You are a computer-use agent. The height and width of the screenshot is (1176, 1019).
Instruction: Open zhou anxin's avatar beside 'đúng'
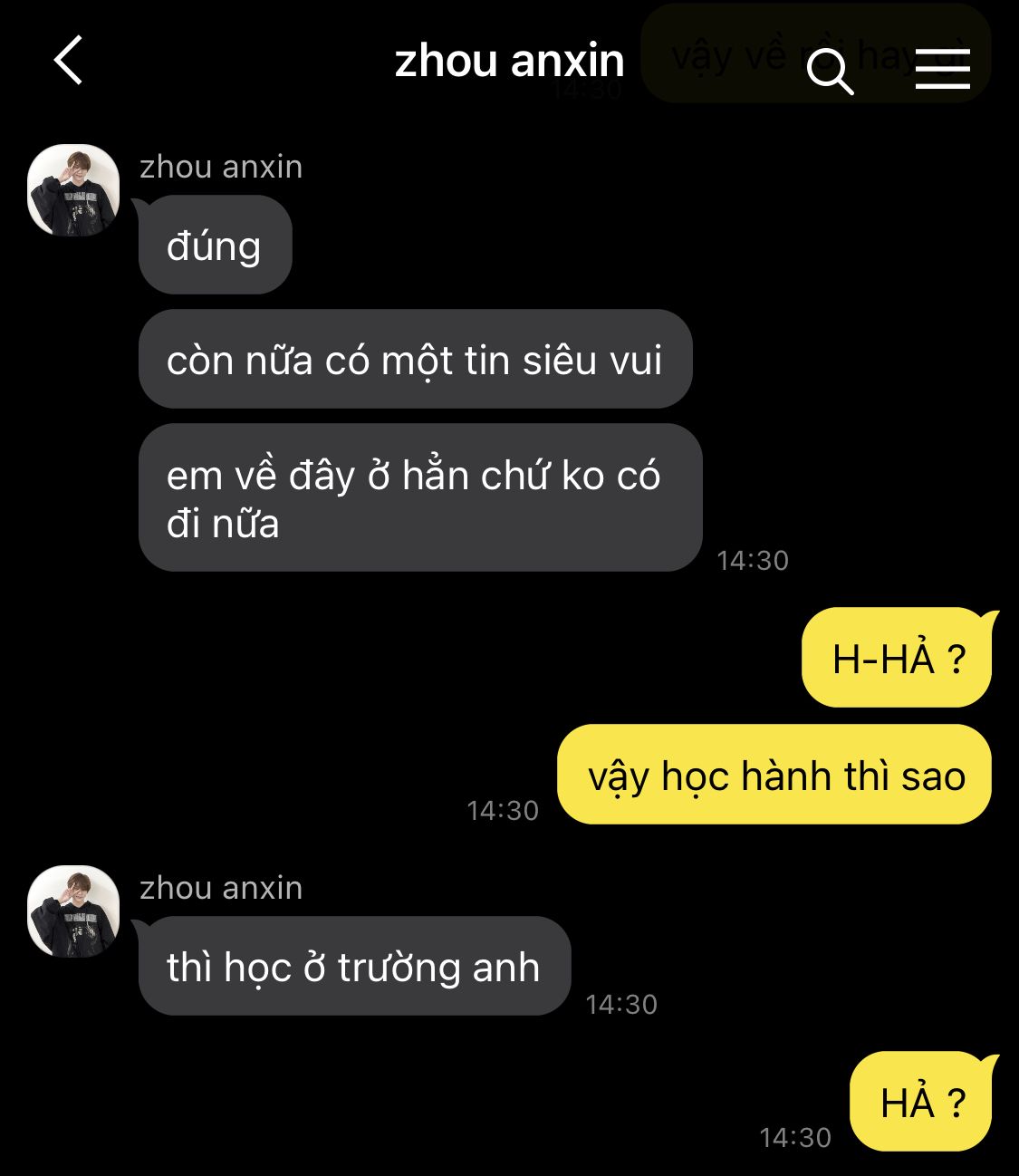[x=73, y=190]
